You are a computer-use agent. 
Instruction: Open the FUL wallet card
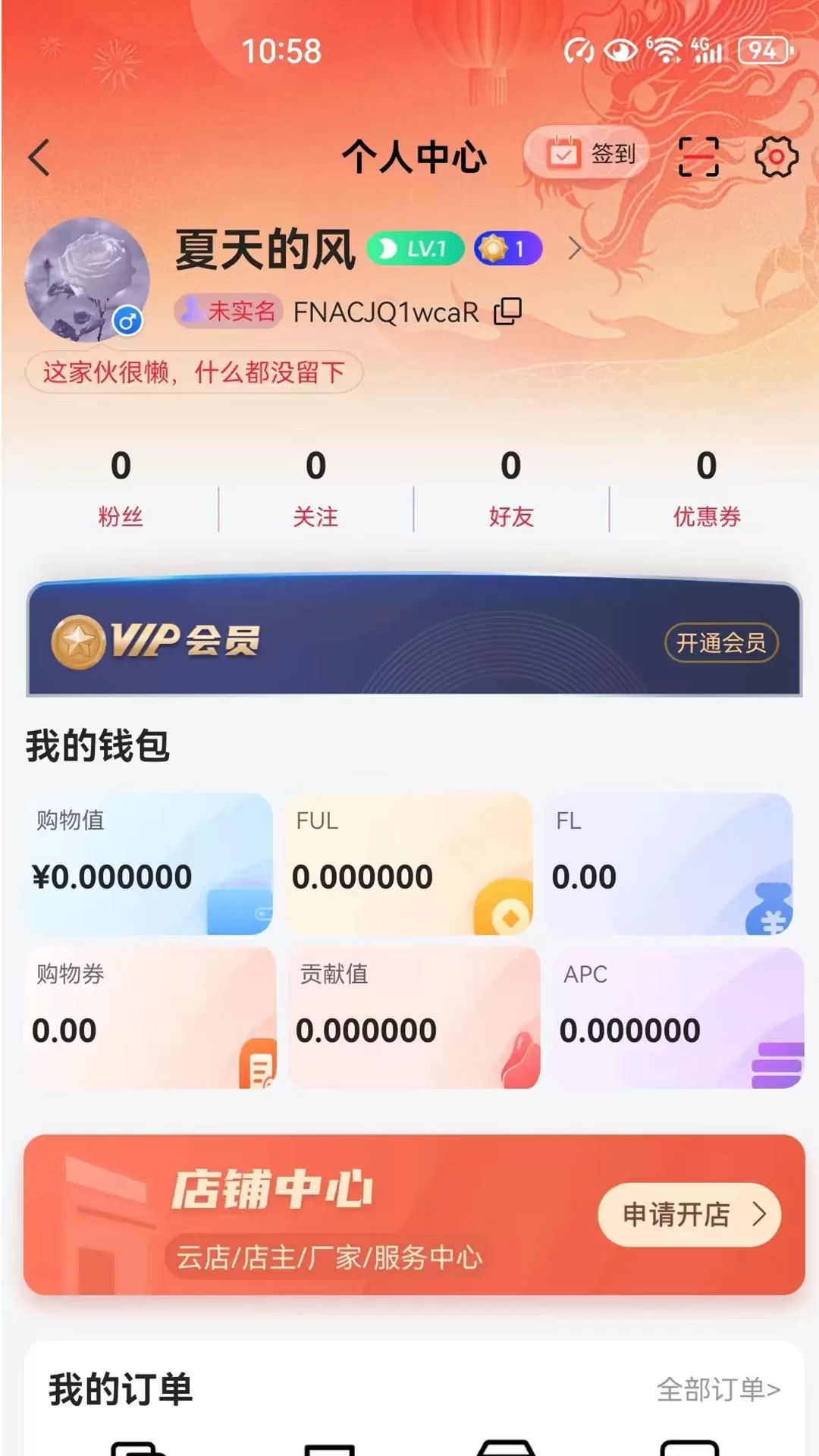(409, 864)
